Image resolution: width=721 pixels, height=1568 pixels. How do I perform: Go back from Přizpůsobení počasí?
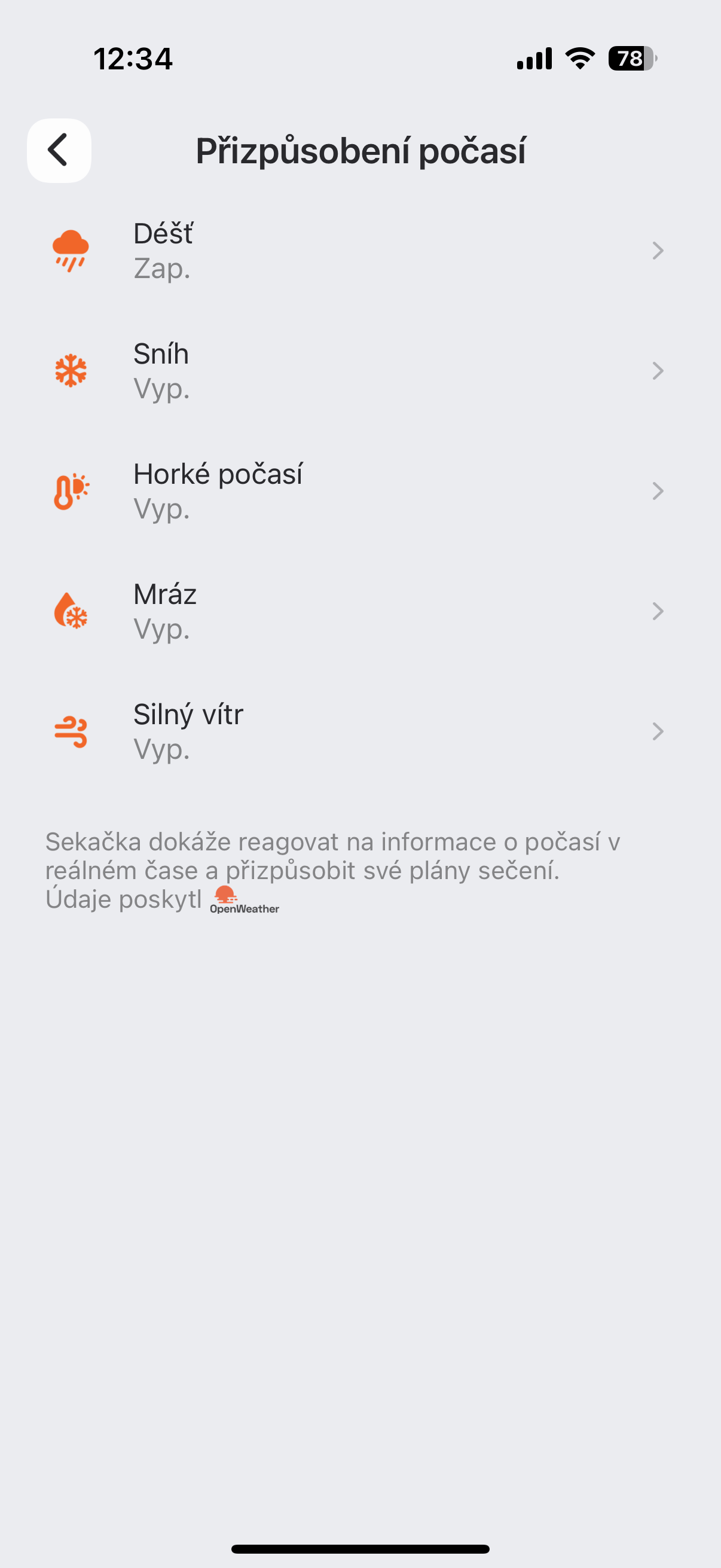59,150
